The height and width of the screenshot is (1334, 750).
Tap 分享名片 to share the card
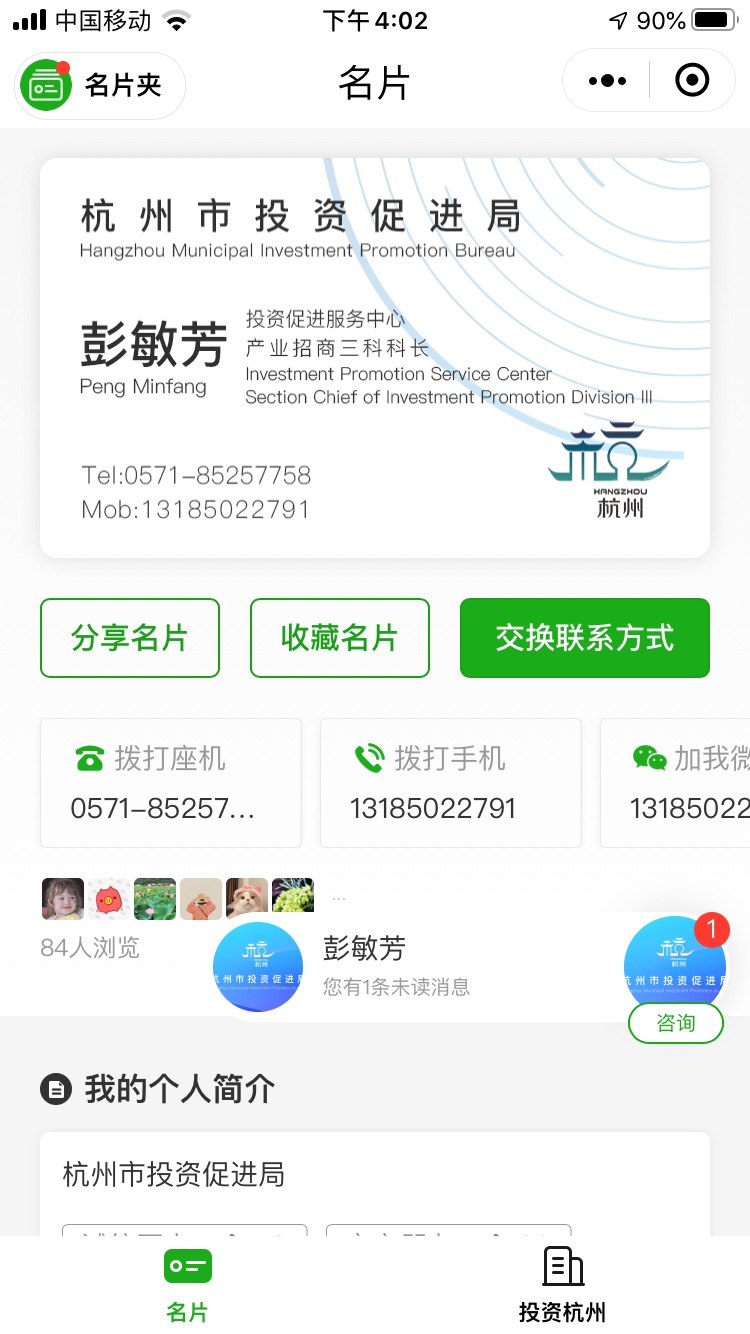130,638
